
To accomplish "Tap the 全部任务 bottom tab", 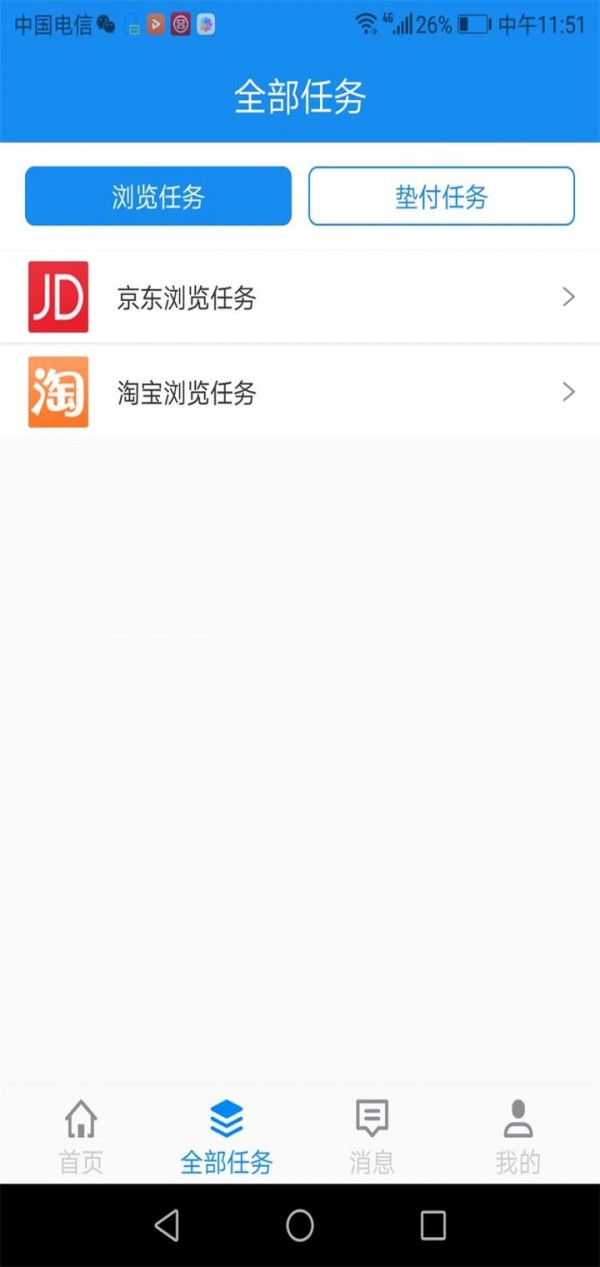I will 226,1137.
